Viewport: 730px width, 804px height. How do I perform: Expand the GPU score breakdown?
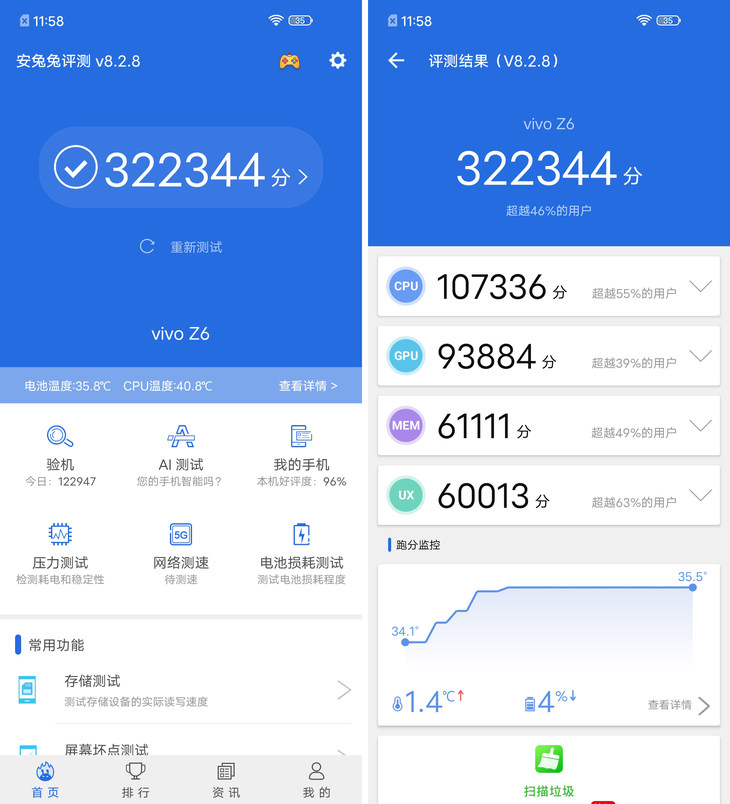[700, 356]
